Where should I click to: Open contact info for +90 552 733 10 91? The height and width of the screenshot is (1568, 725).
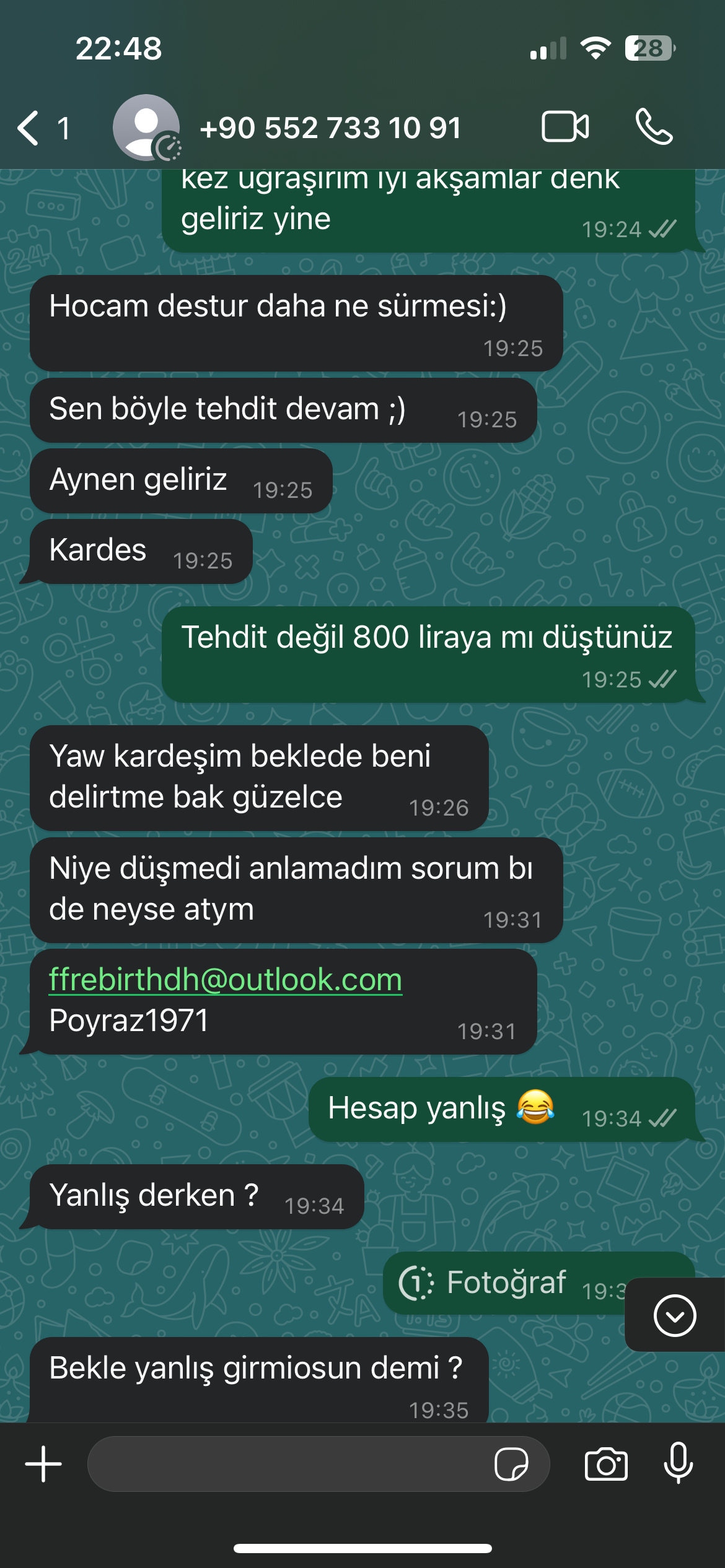pos(330,128)
